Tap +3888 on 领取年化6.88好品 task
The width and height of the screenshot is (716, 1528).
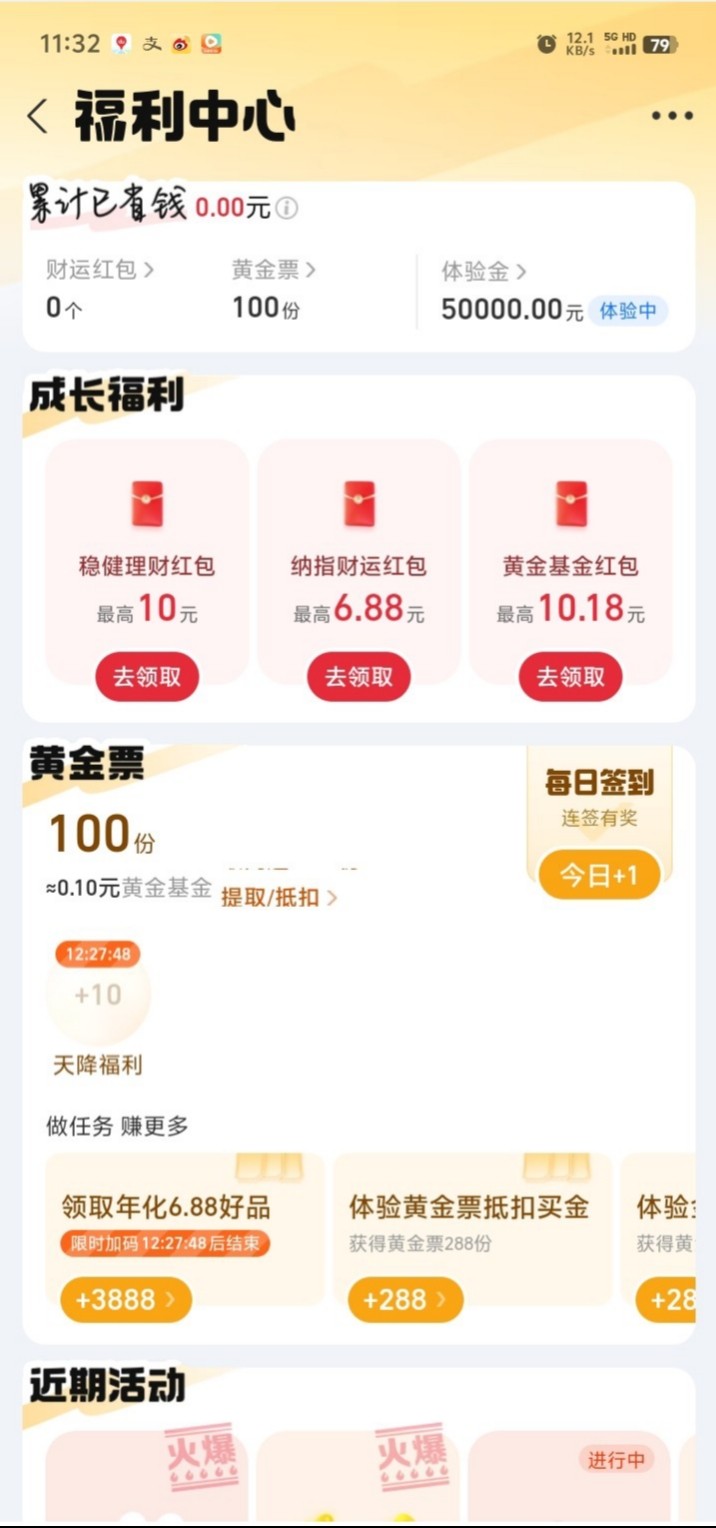coord(126,1299)
